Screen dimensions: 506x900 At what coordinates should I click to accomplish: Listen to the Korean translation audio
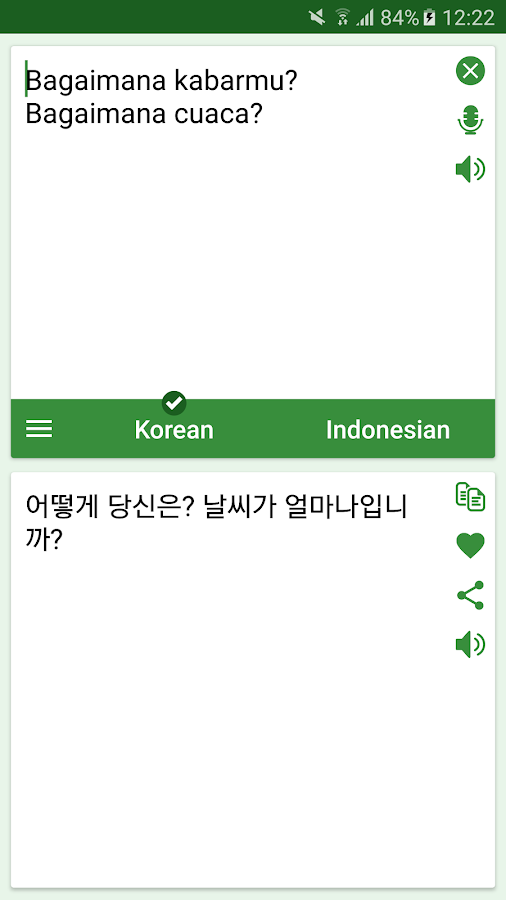click(x=470, y=644)
